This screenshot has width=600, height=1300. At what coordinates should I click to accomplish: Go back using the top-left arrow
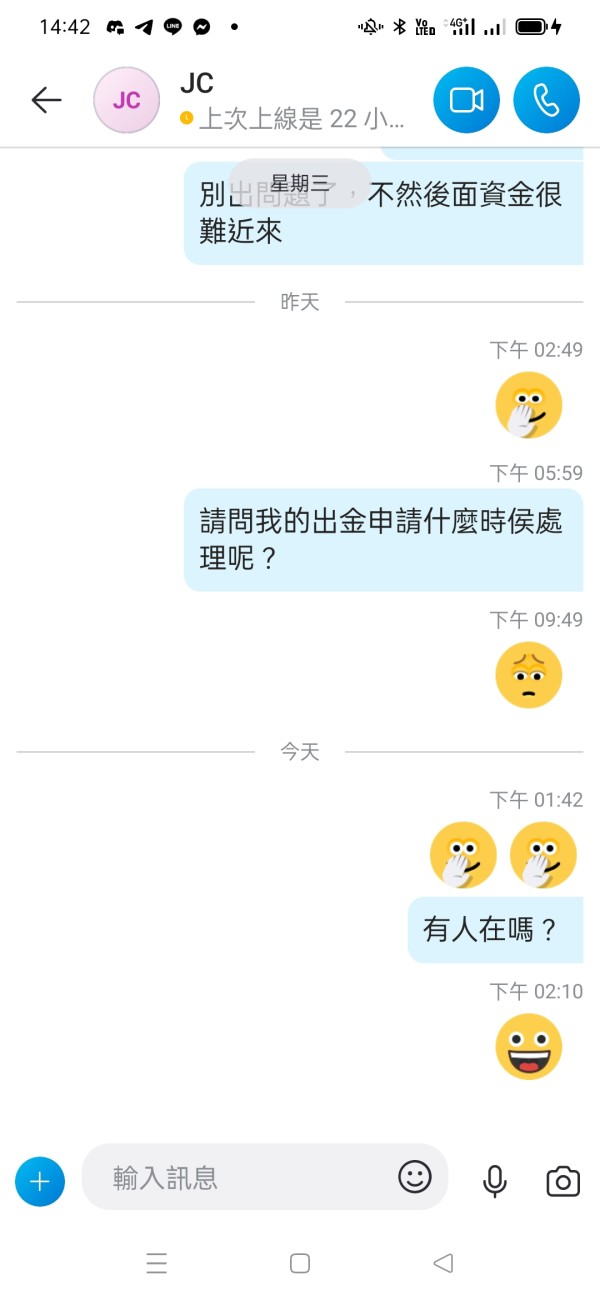(46, 99)
